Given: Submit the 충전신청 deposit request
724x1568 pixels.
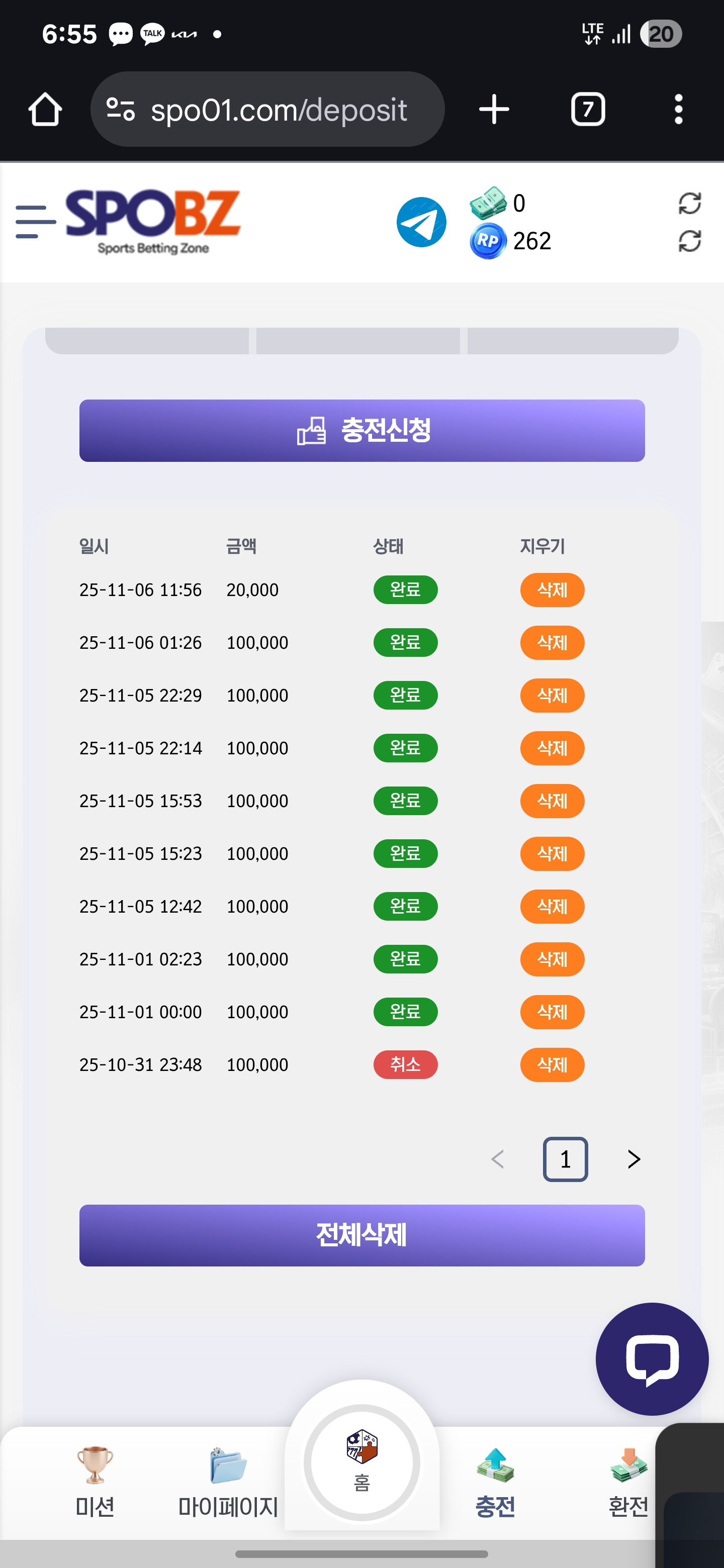Looking at the screenshot, I should pos(361,430).
